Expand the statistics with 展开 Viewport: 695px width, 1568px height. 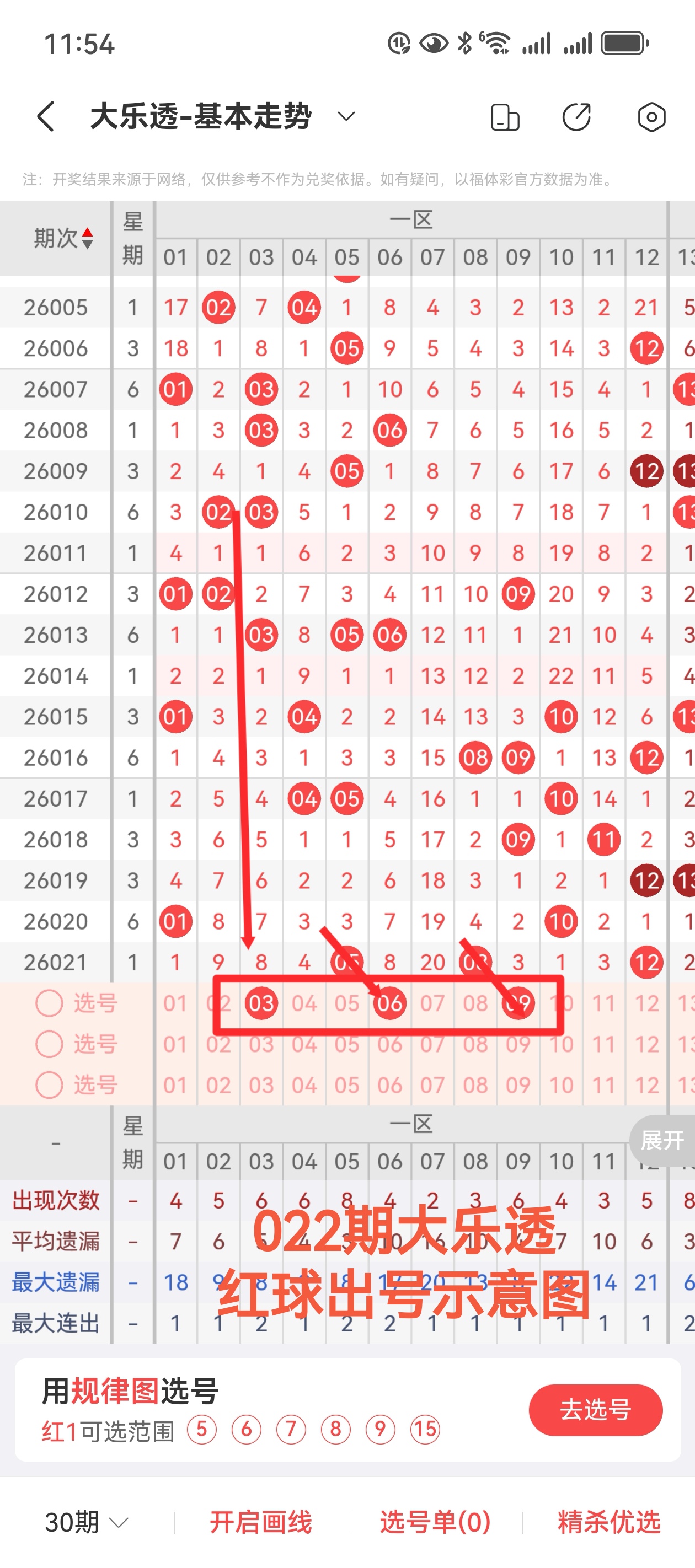pyautogui.click(x=662, y=1140)
